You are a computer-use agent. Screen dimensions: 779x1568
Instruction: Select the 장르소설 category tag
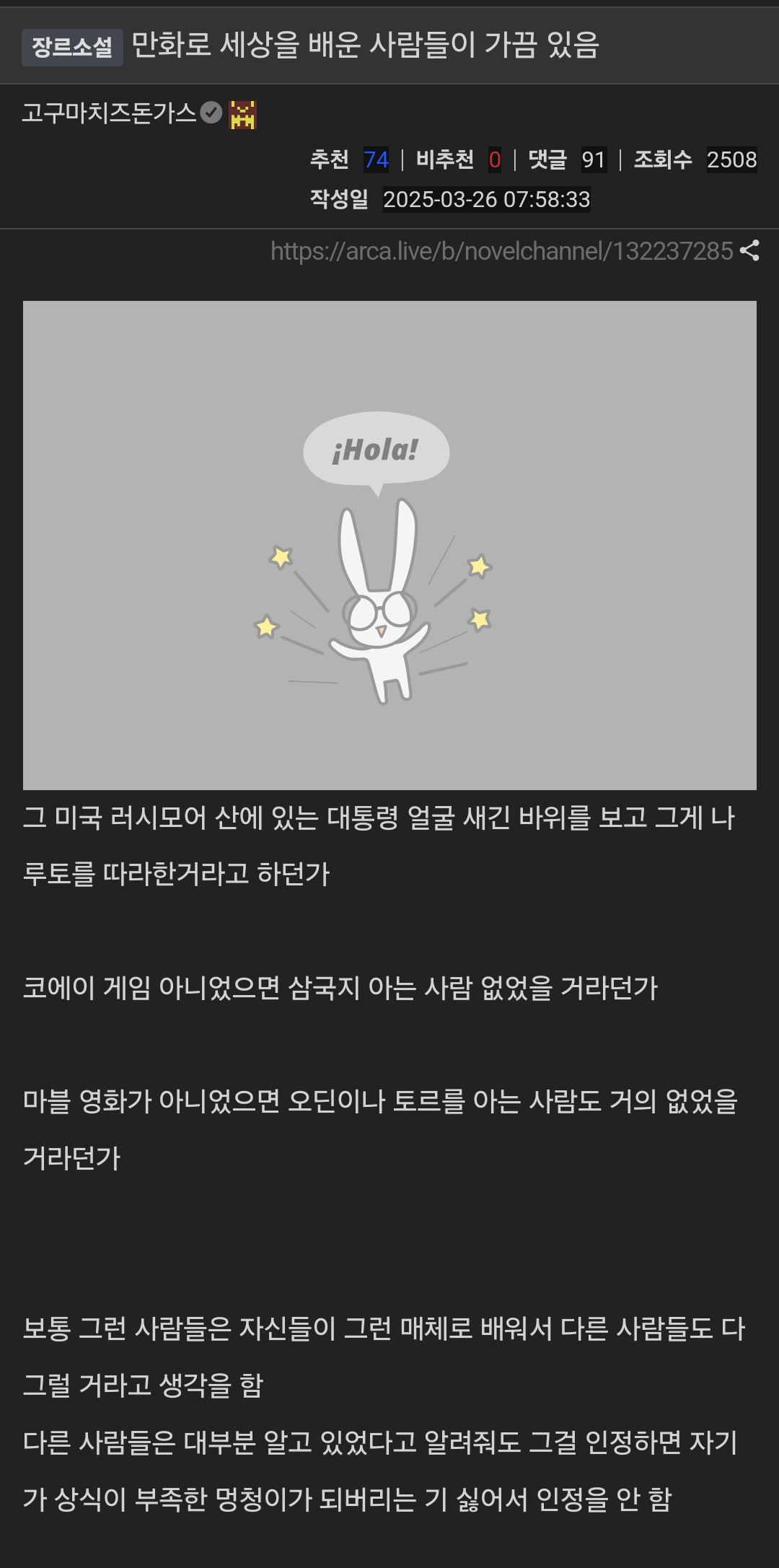pyautogui.click(x=72, y=48)
